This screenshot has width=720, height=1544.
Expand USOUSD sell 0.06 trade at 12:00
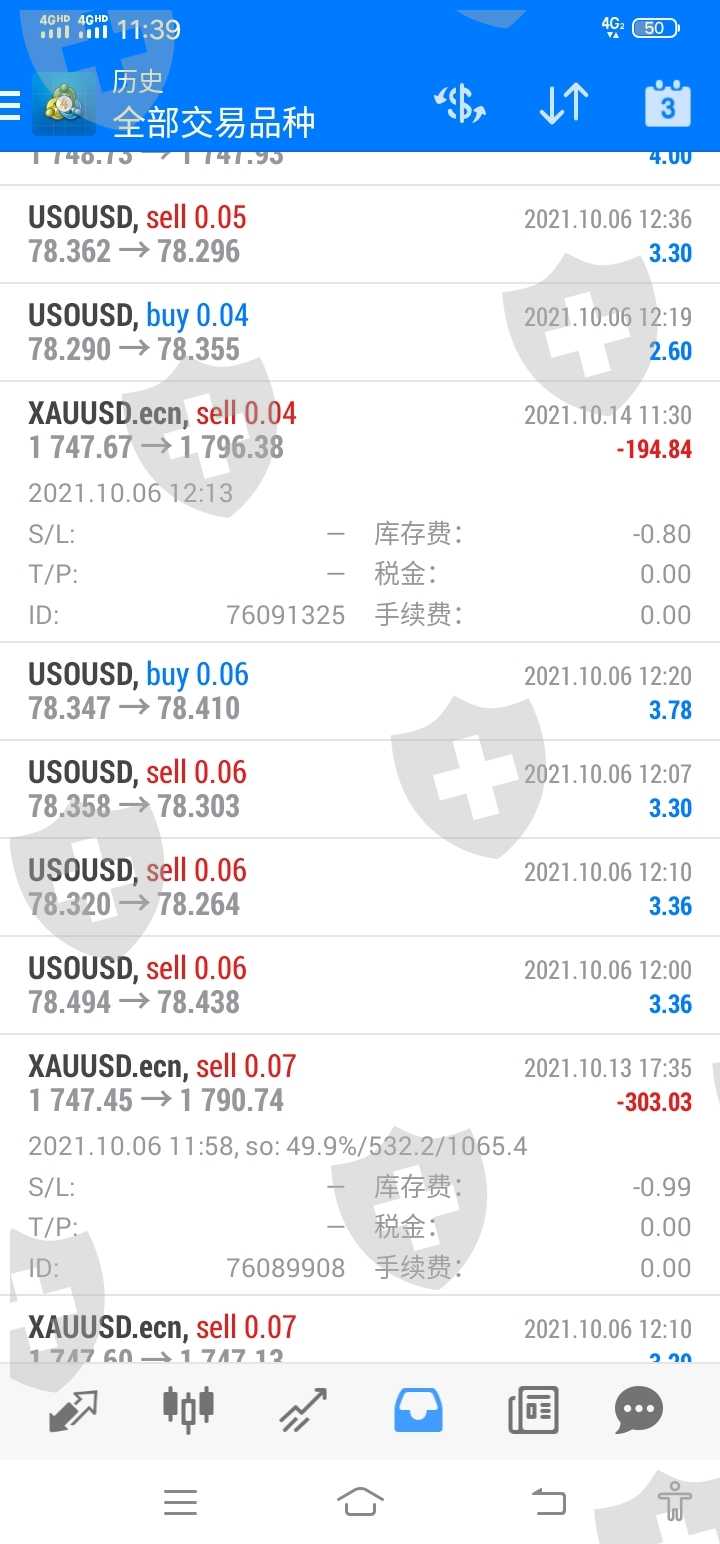pyautogui.click(x=360, y=986)
